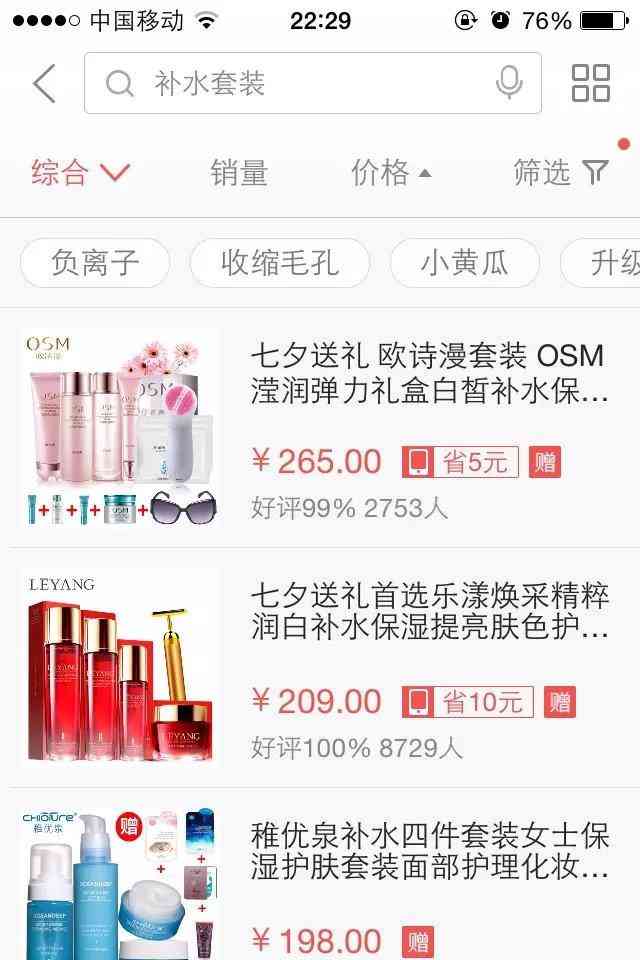Switch to grid view layout

590,83
